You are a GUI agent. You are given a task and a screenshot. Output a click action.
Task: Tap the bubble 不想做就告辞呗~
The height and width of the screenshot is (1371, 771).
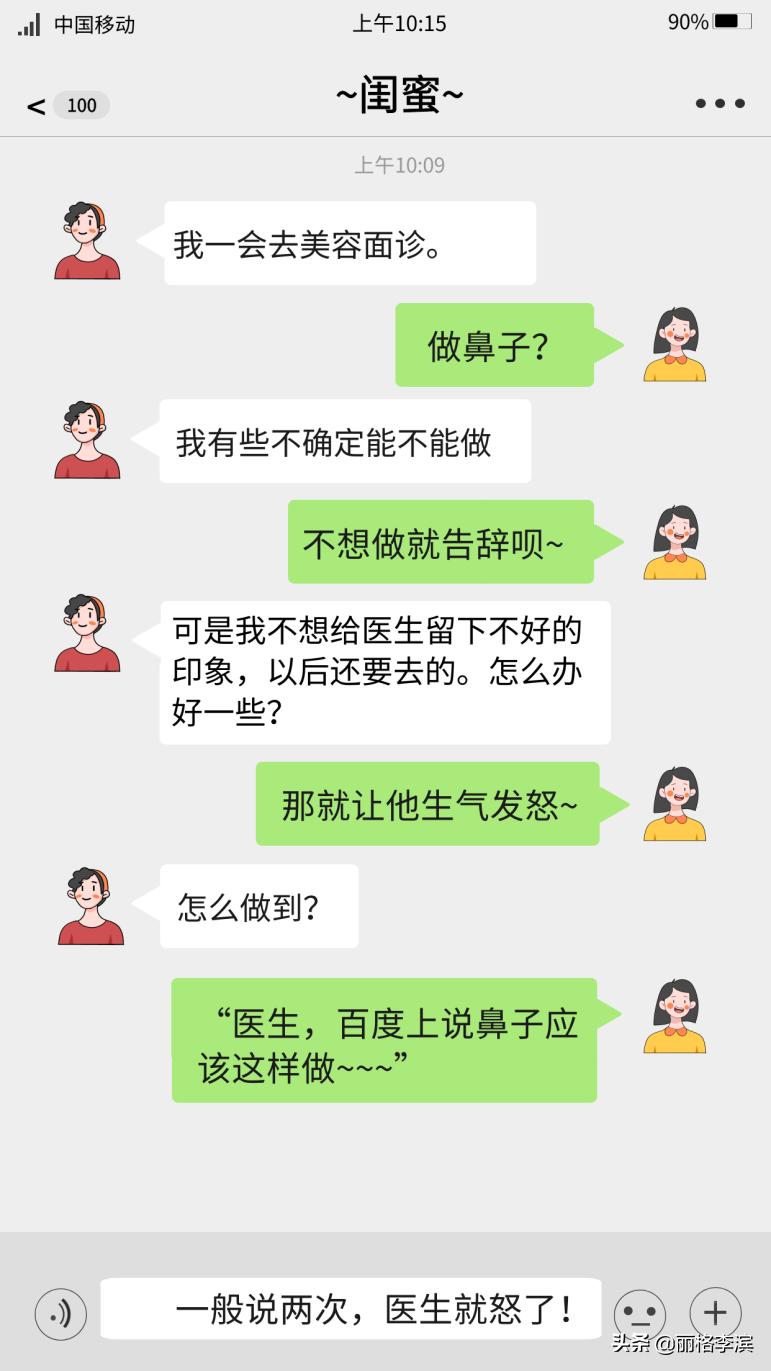440,541
